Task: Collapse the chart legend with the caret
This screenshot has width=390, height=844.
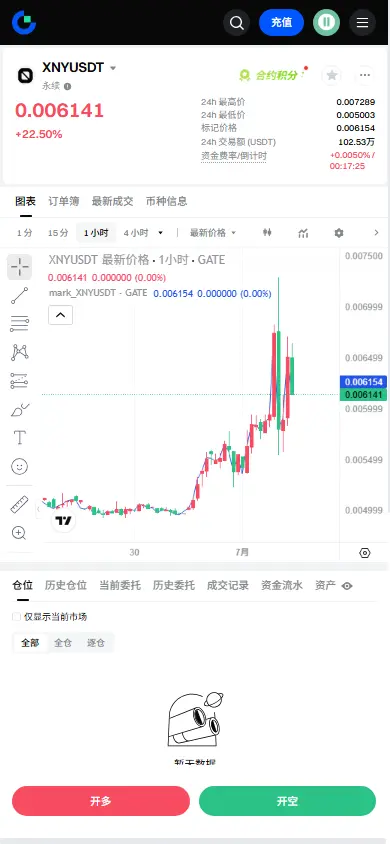Action: [60, 315]
